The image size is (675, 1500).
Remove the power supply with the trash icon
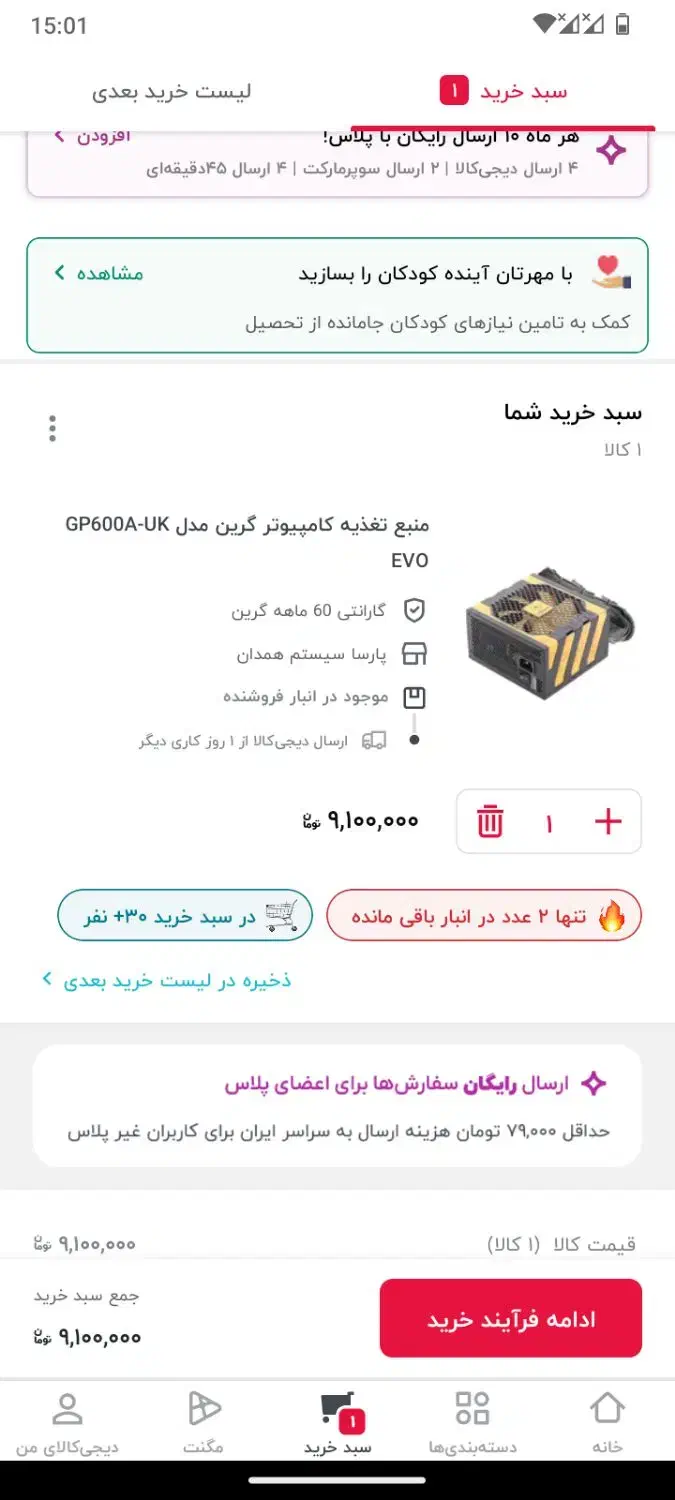tap(490, 822)
